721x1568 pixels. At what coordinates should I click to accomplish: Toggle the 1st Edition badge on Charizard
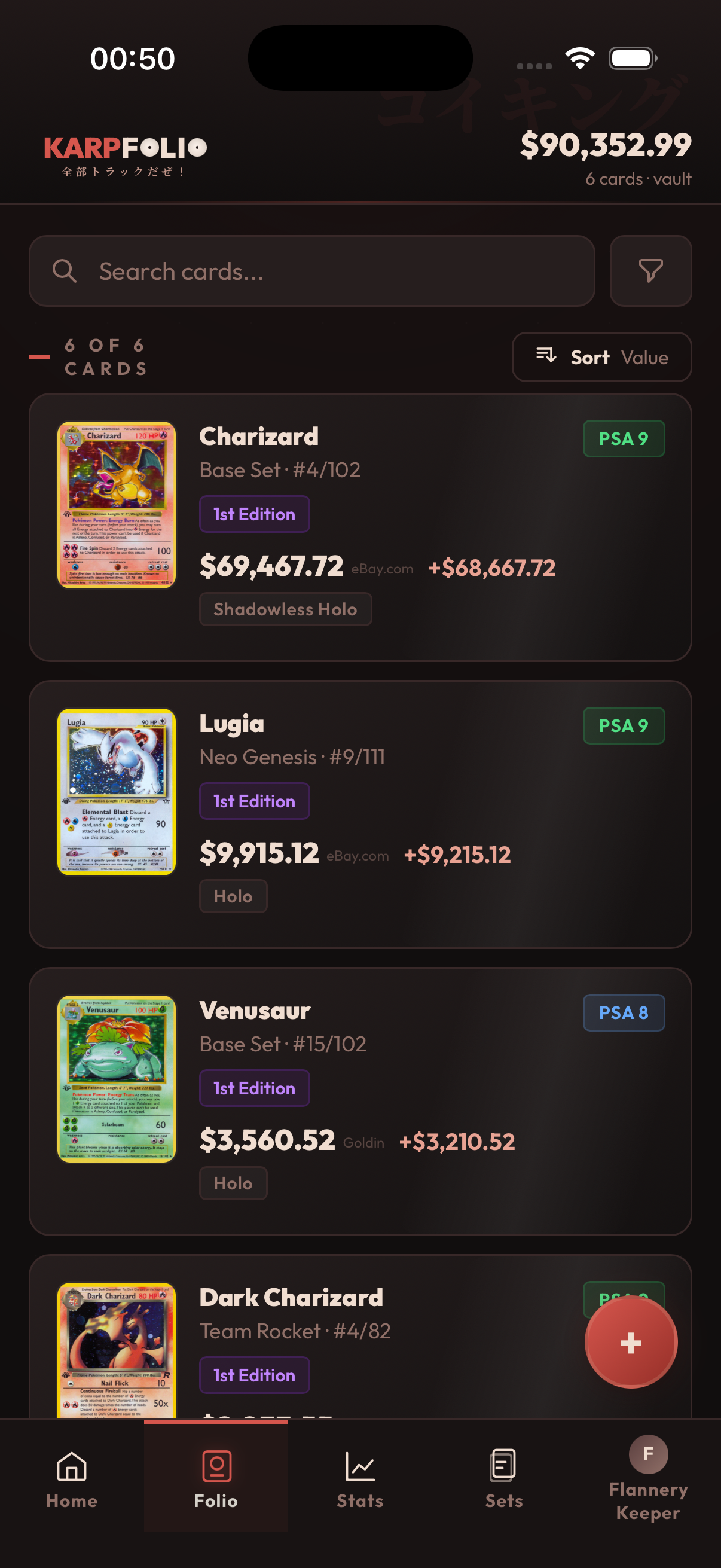pyautogui.click(x=254, y=514)
